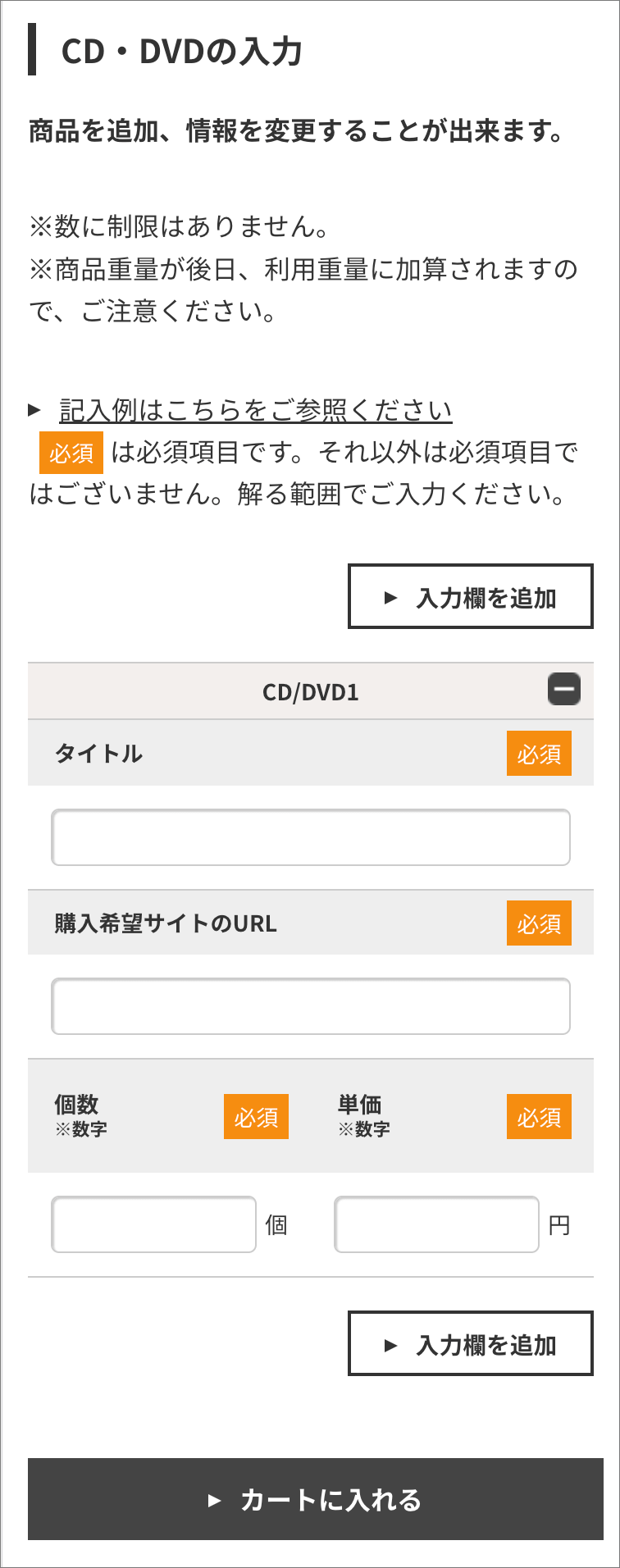Select the 購入希望サイトのURL input box
Screen dimensions: 620x1568
[x=311, y=1006]
